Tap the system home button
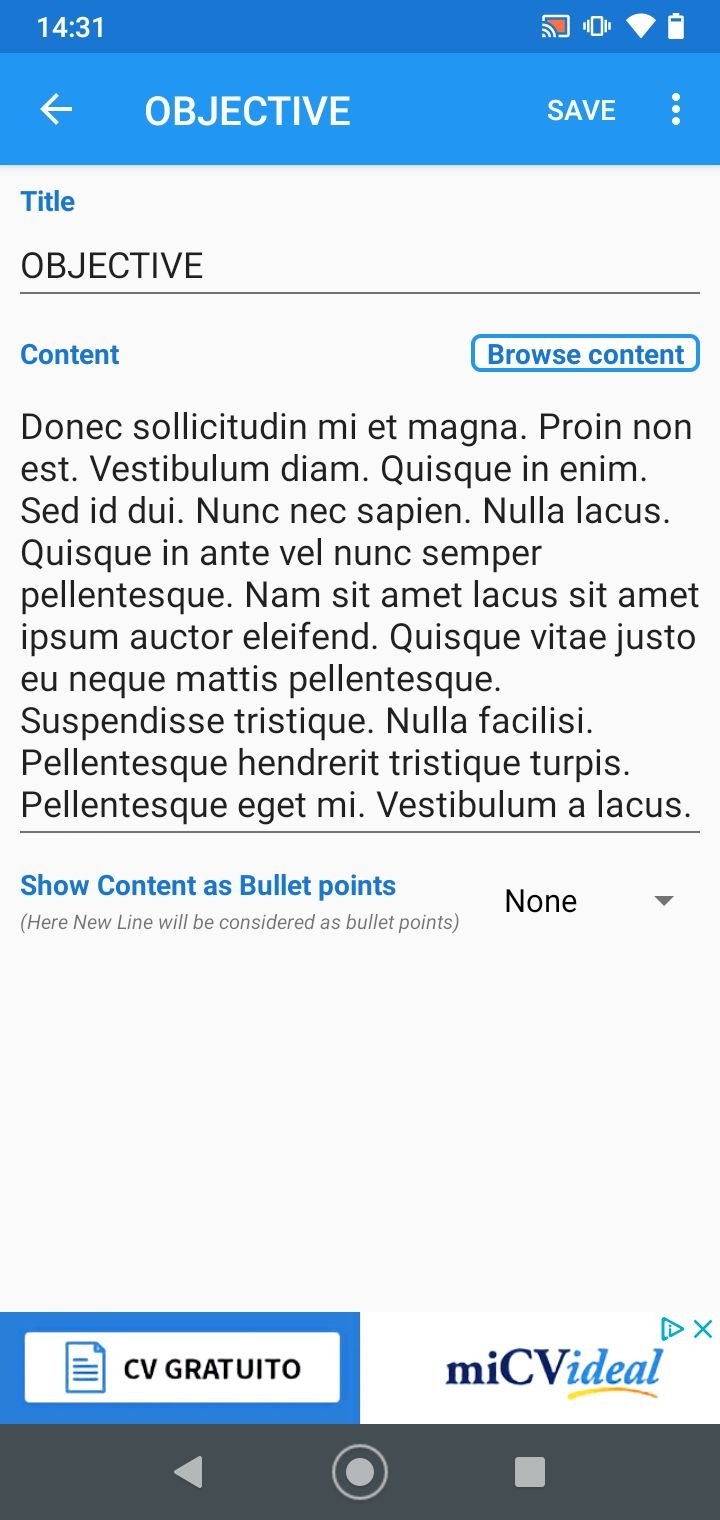Viewport: 720px width, 1520px height. tap(360, 1472)
